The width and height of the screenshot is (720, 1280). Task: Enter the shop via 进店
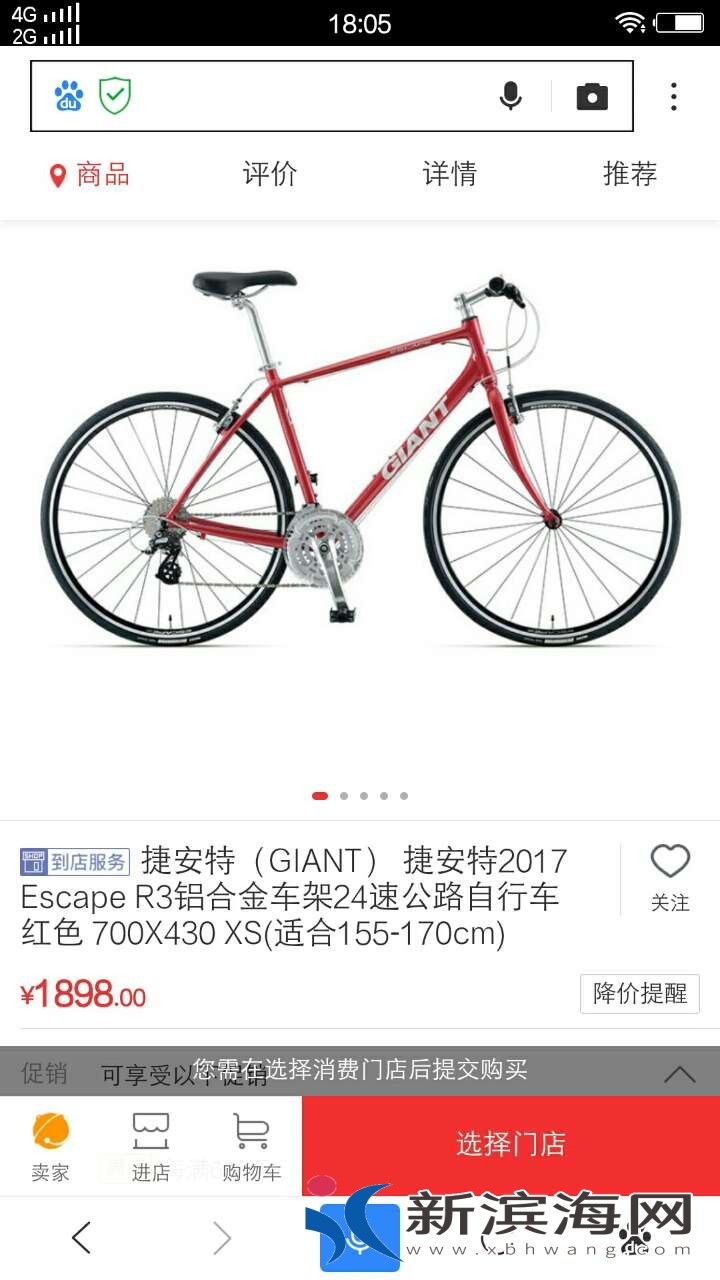(151, 1146)
